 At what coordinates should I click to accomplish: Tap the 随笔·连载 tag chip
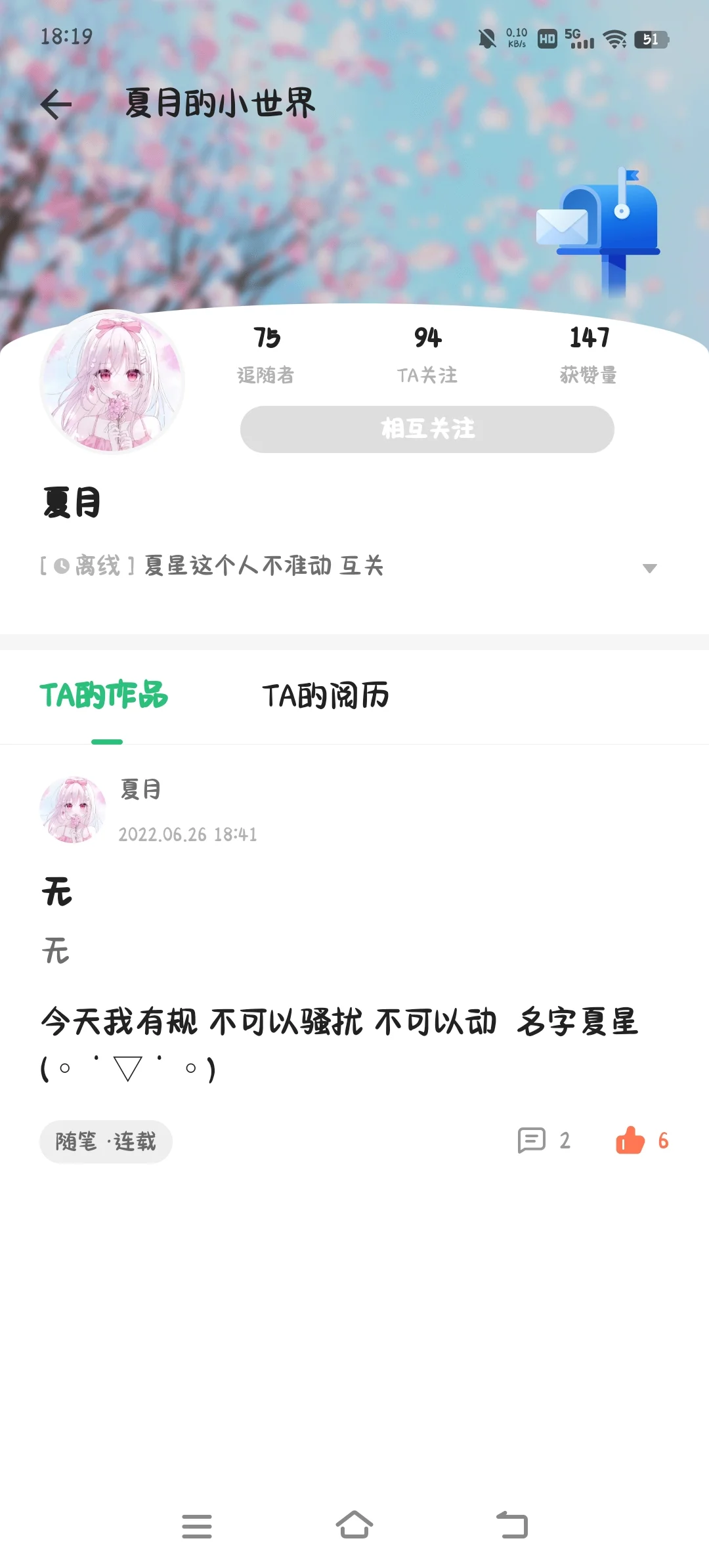(106, 1142)
